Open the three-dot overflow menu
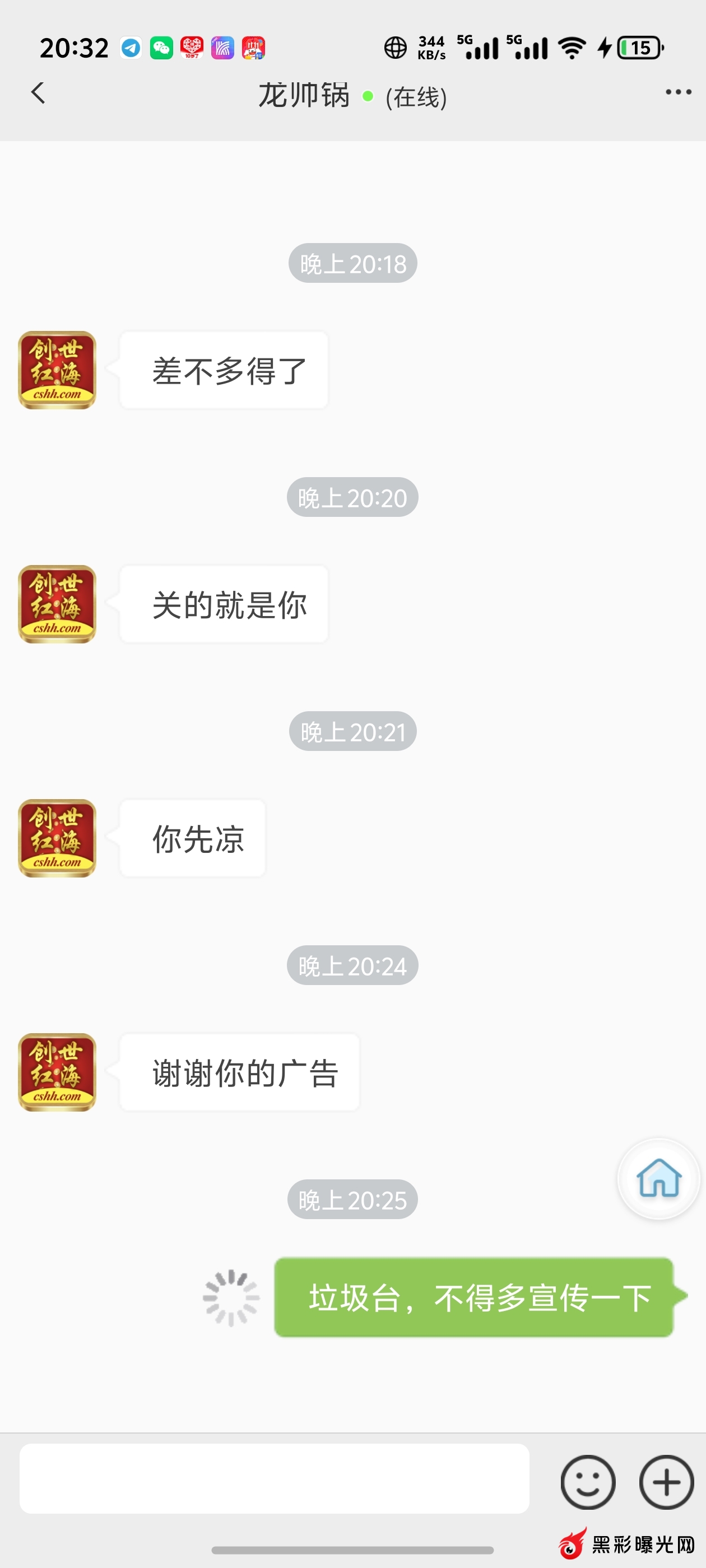This screenshot has height=1568, width=706. point(678,92)
